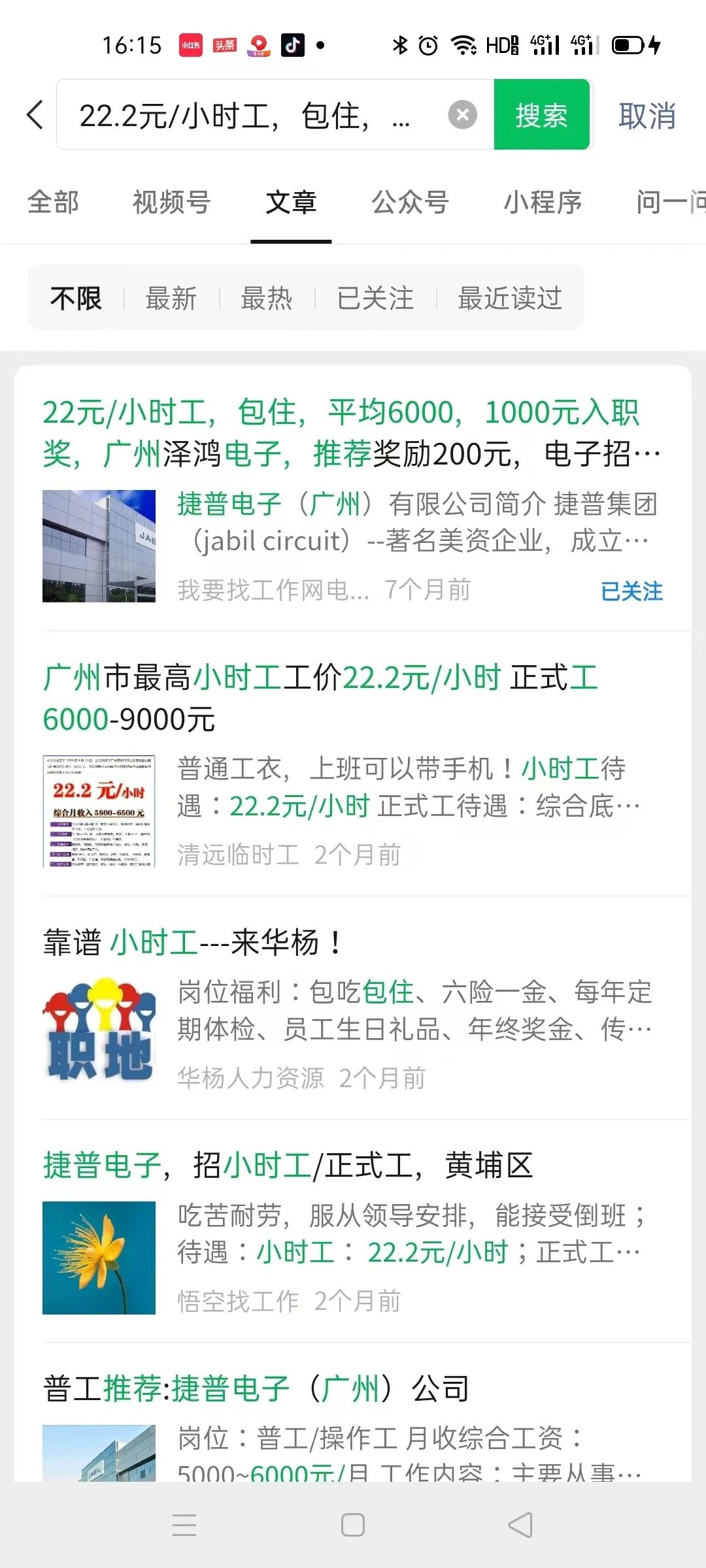Edit the search query field
Viewport: 706px width, 1568px height.
pyautogui.click(x=248, y=116)
